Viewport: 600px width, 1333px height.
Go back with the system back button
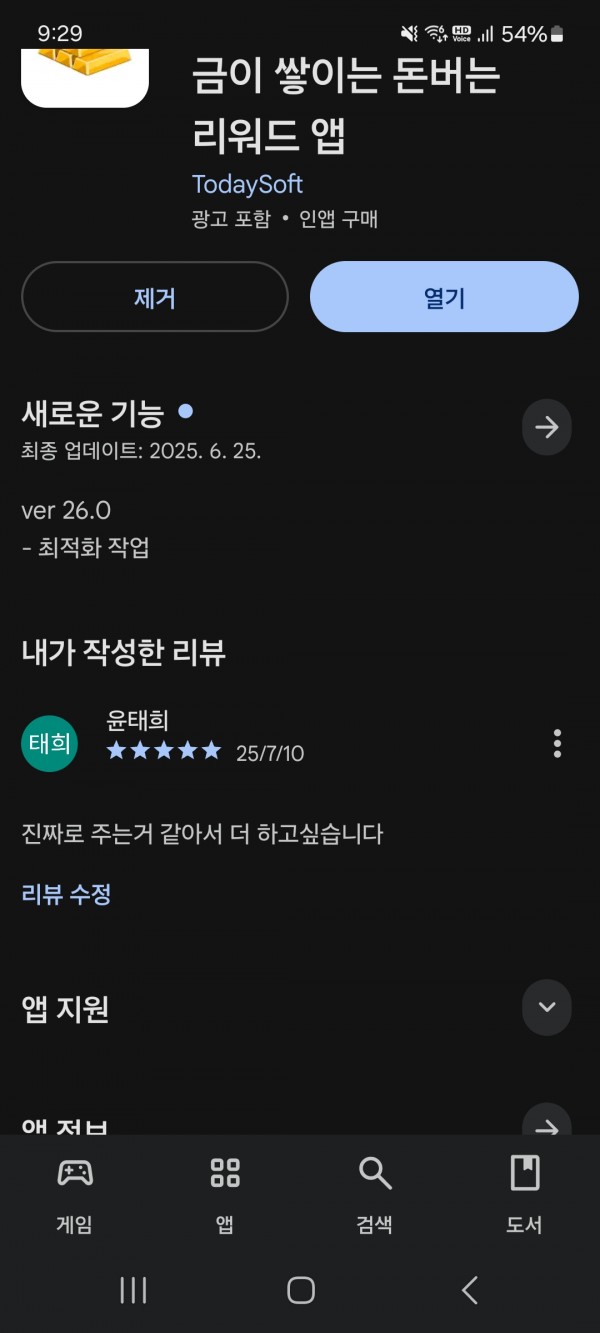click(469, 1290)
